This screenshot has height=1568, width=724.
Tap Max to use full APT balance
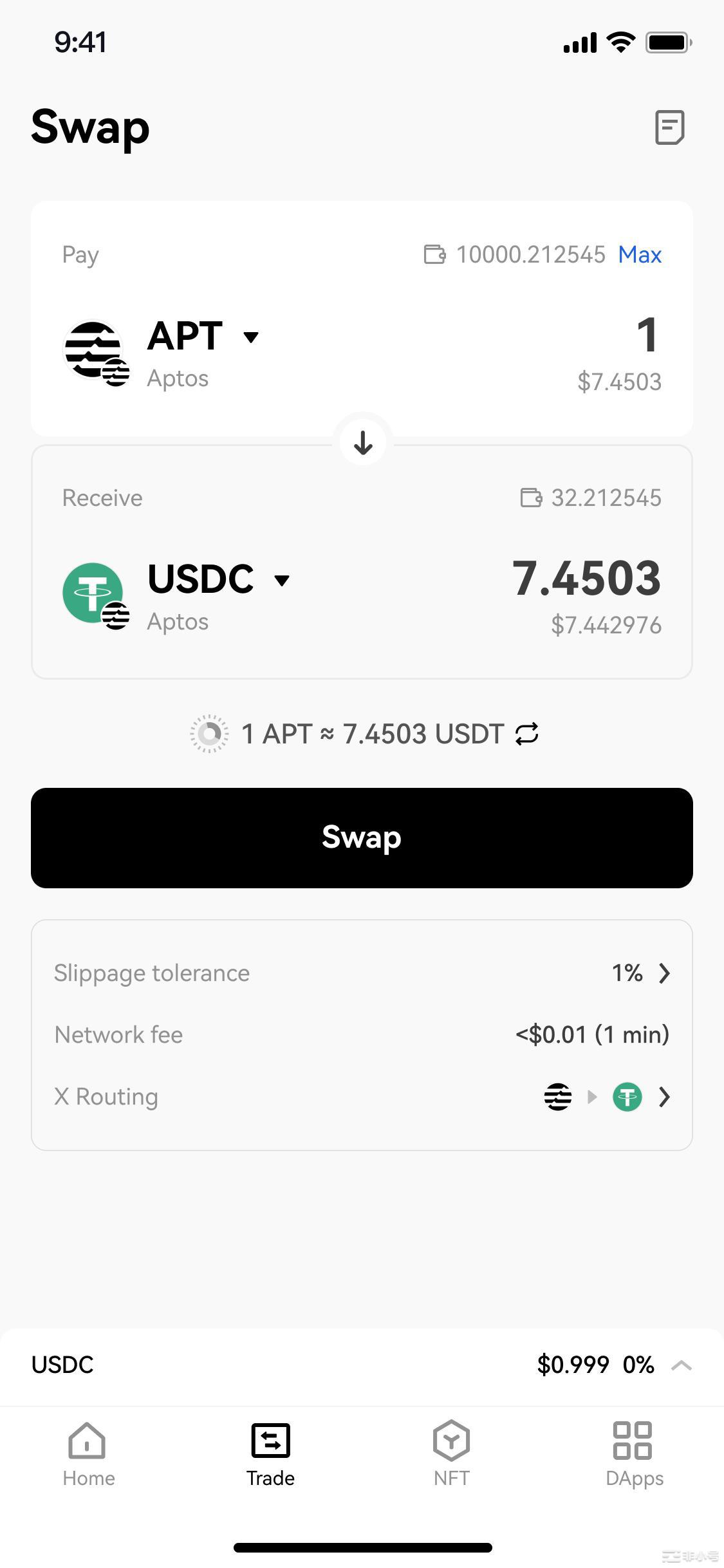tap(640, 255)
